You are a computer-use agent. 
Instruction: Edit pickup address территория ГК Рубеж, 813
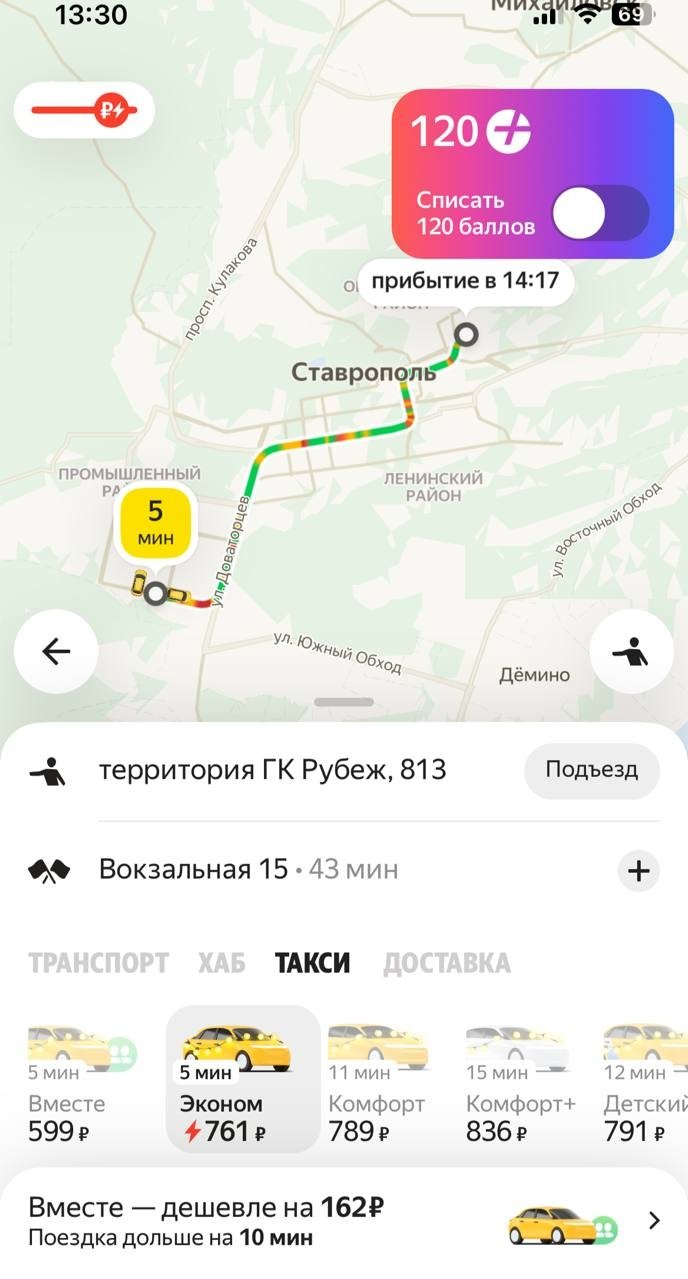272,770
